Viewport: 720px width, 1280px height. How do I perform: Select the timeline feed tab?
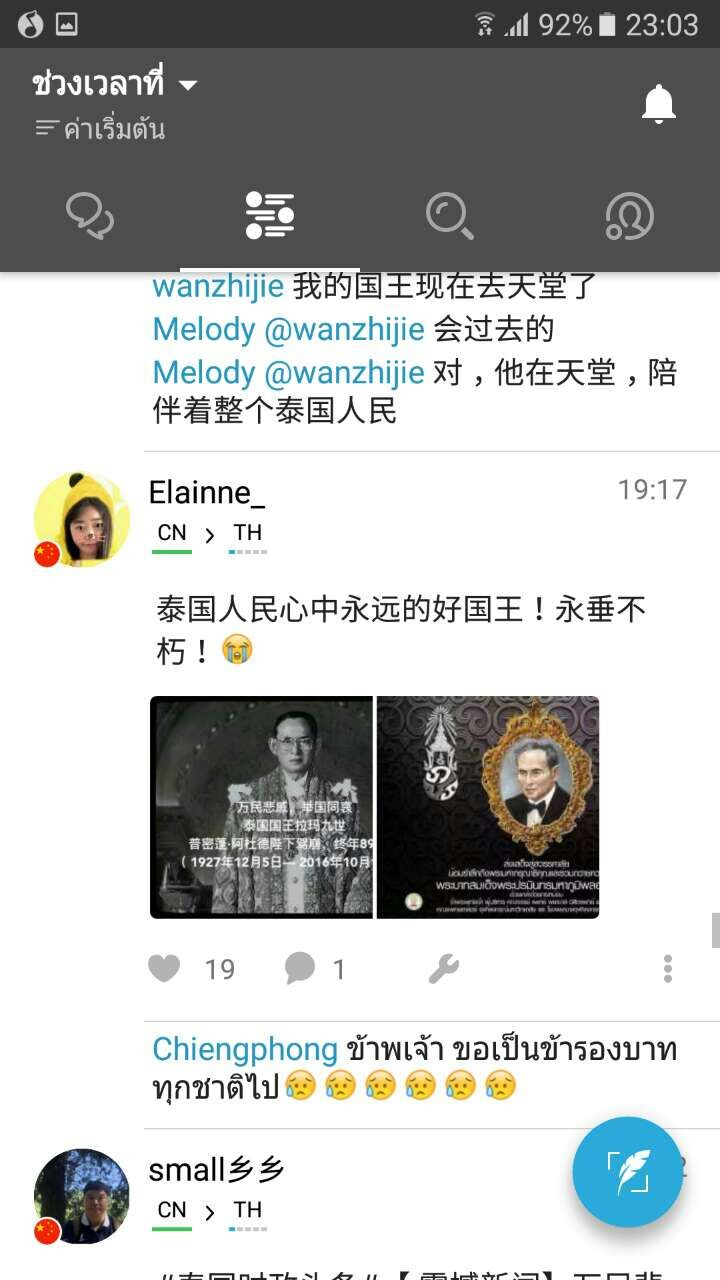[x=270, y=215]
